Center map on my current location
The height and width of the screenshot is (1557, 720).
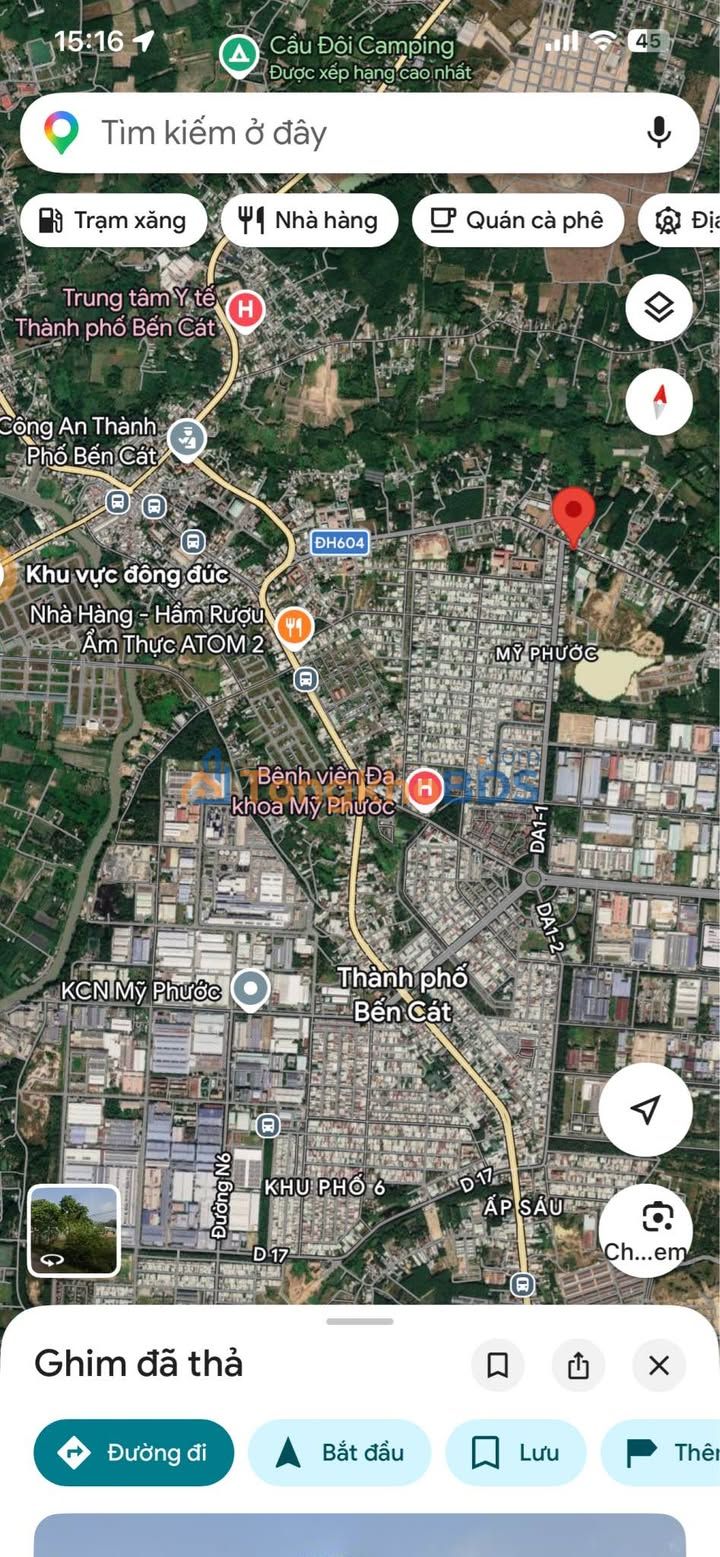(x=646, y=1109)
